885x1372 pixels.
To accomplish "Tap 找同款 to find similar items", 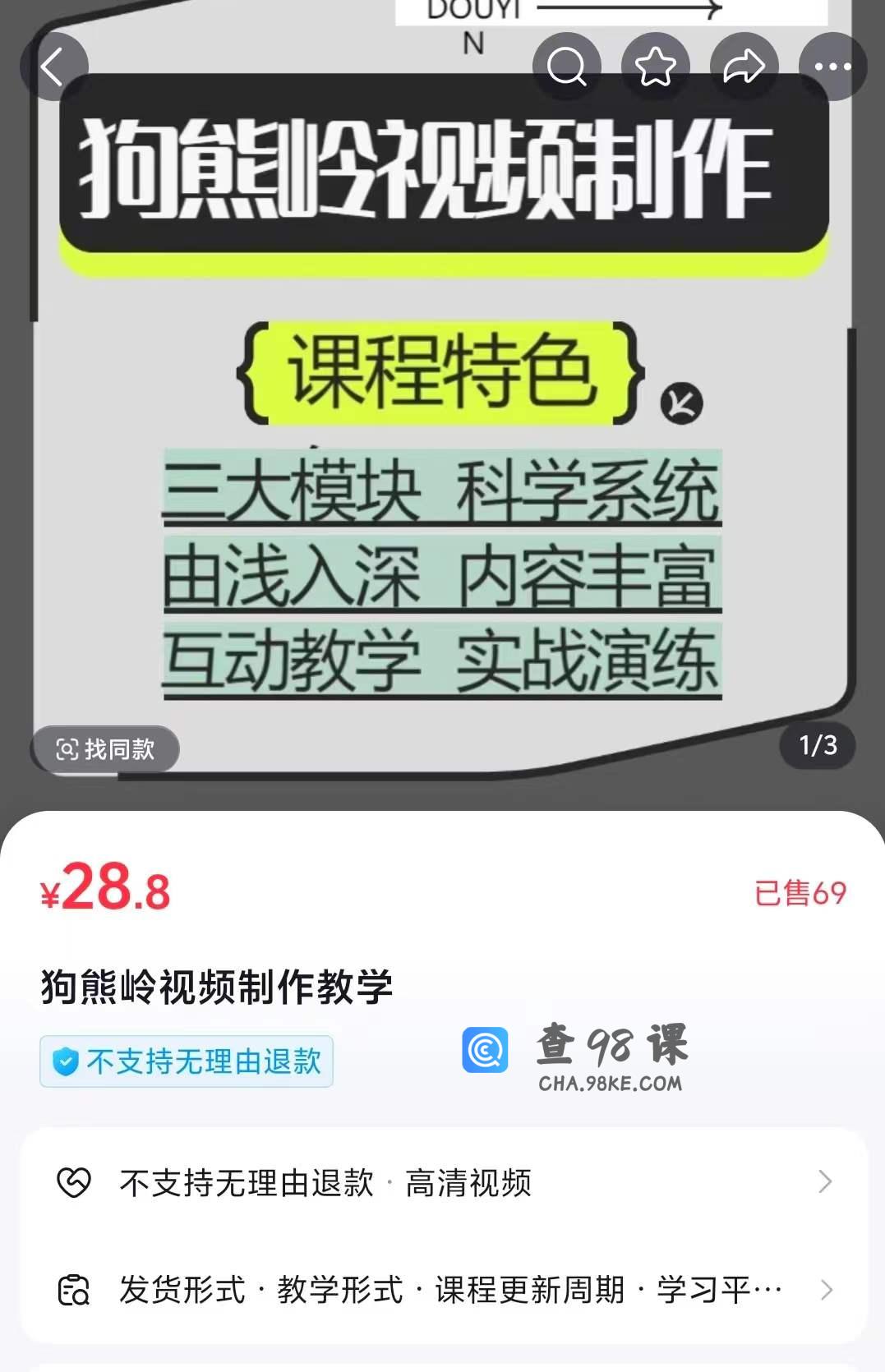I will [105, 748].
